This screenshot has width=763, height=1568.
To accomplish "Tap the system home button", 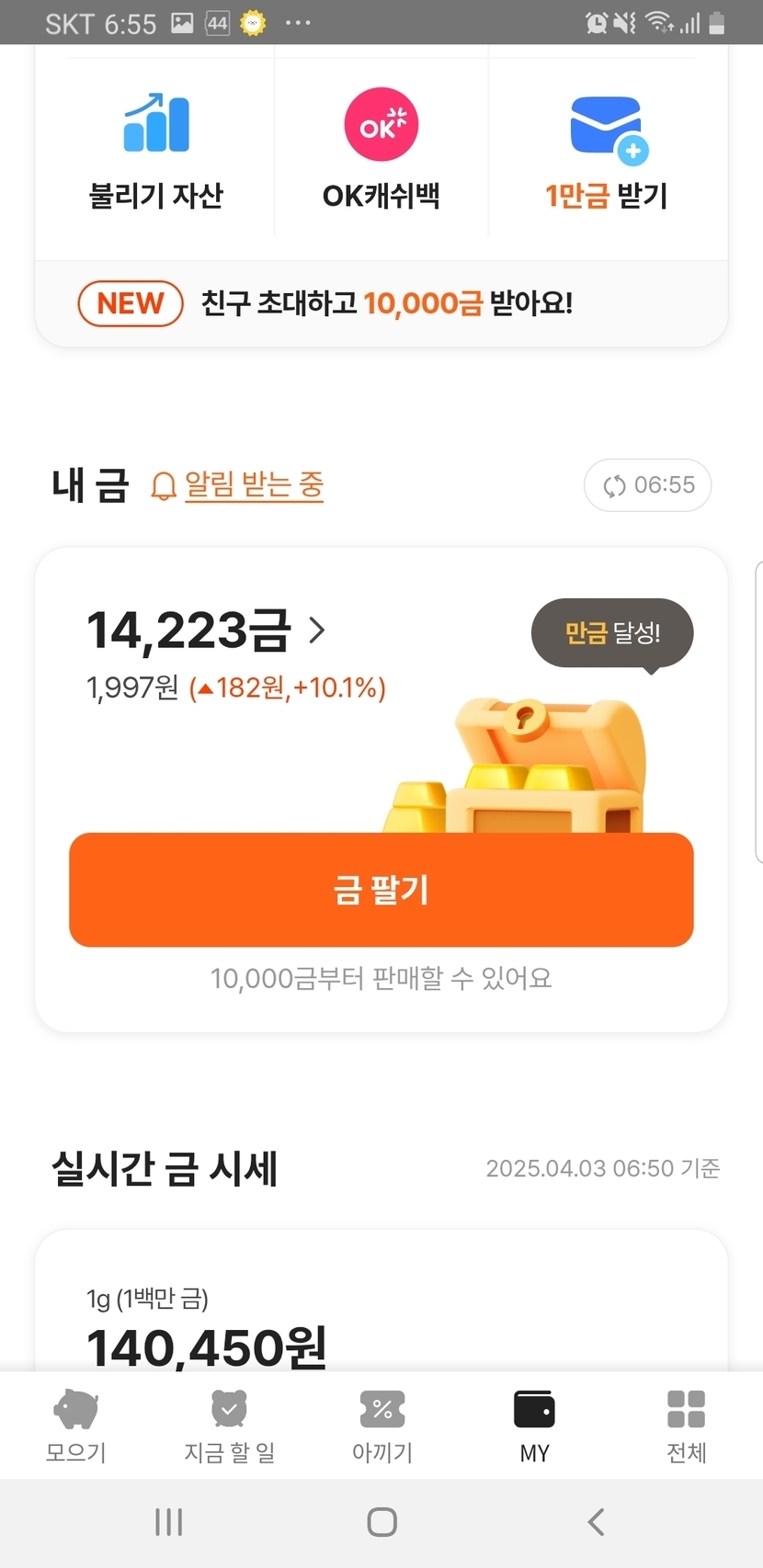I will coord(381,1522).
